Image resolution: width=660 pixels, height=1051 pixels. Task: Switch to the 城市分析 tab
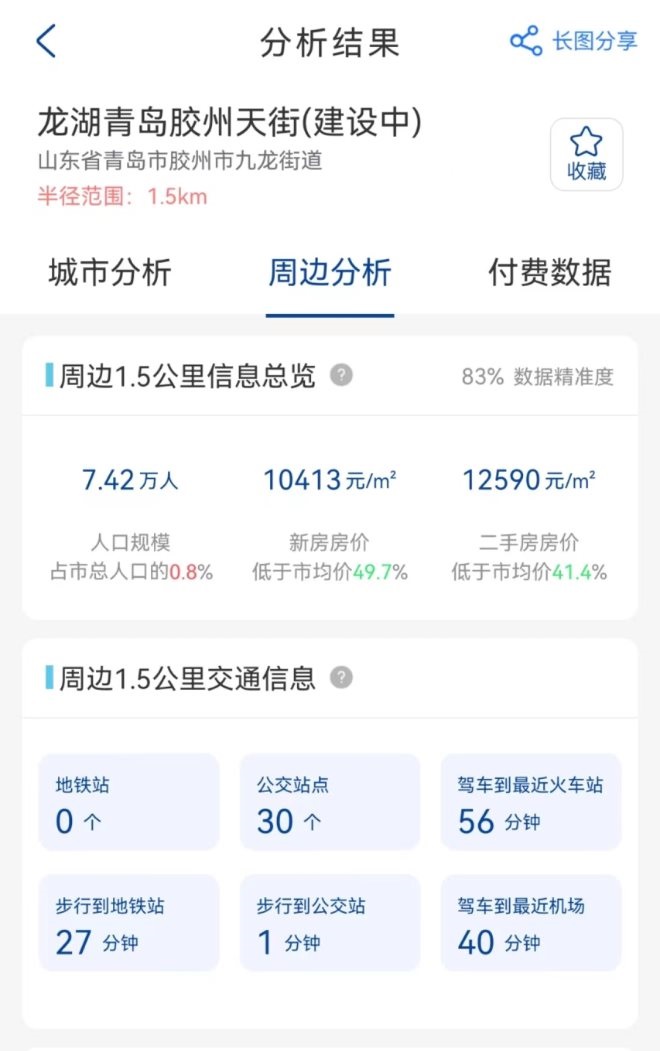coord(110,272)
